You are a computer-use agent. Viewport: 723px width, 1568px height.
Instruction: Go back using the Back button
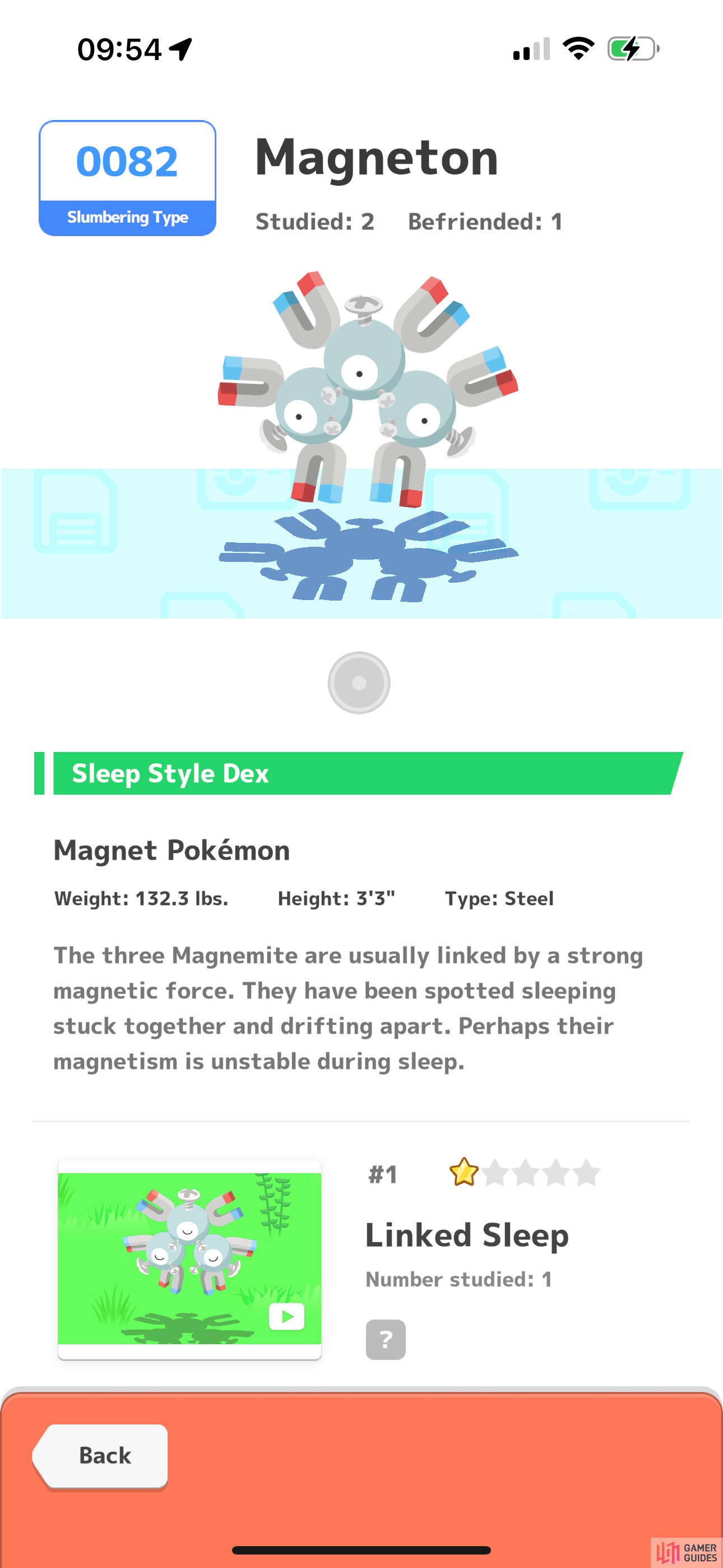pyautogui.click(x=100, y=1456)
